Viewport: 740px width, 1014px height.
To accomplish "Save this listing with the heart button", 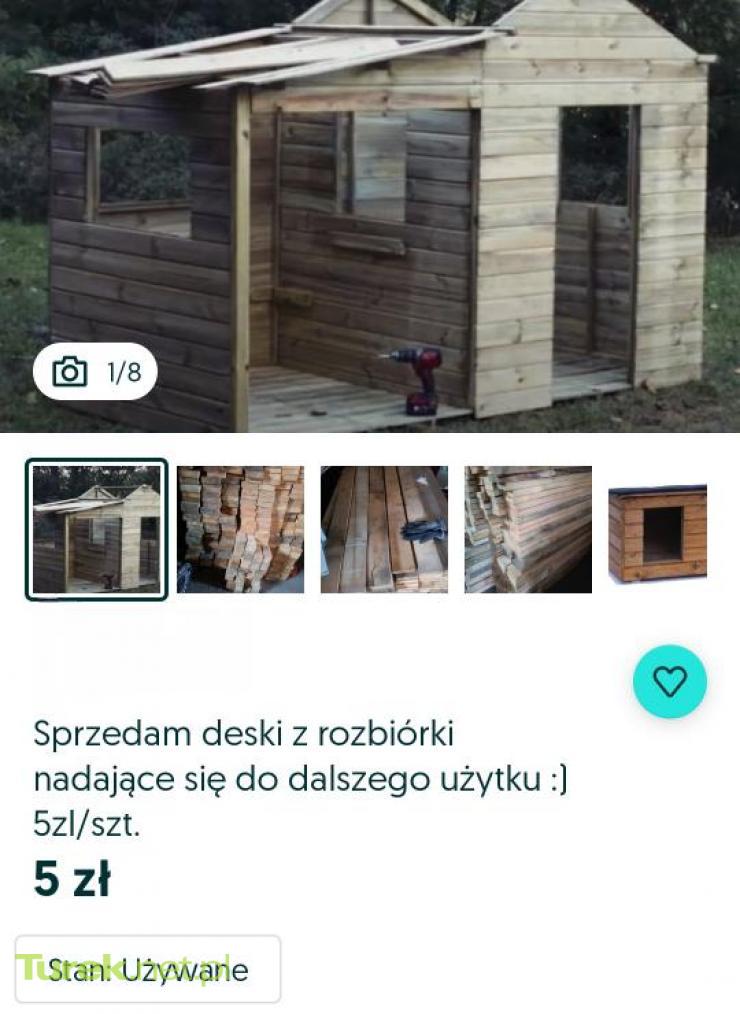I will coord(669,682).
